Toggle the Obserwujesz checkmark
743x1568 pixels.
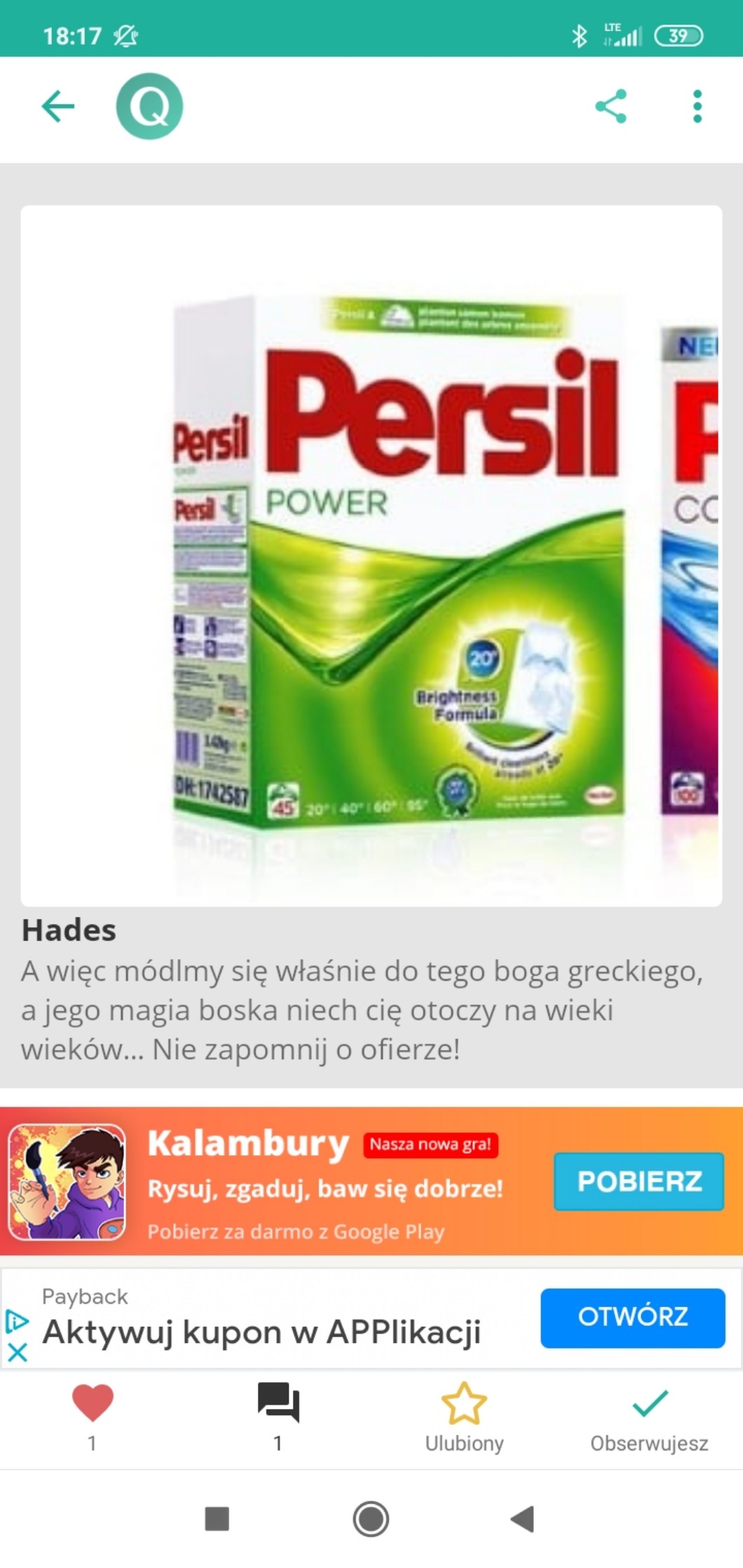650,1403
